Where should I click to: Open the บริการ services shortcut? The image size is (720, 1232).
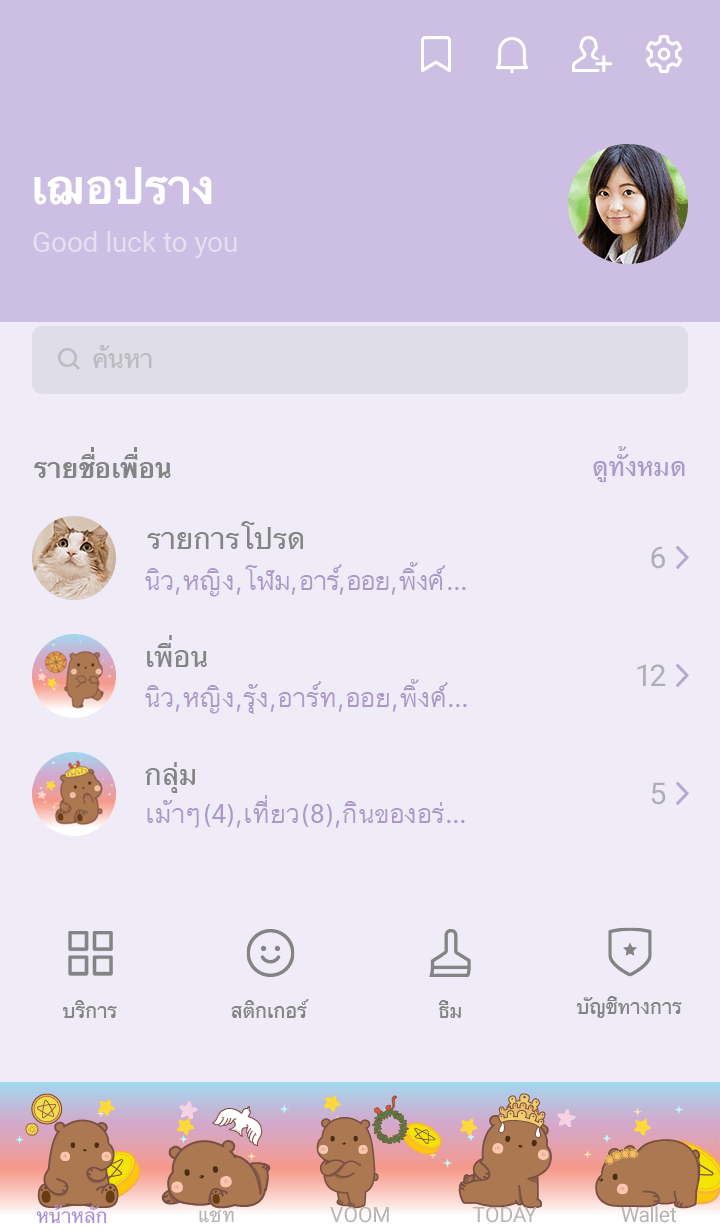point(90,973)
